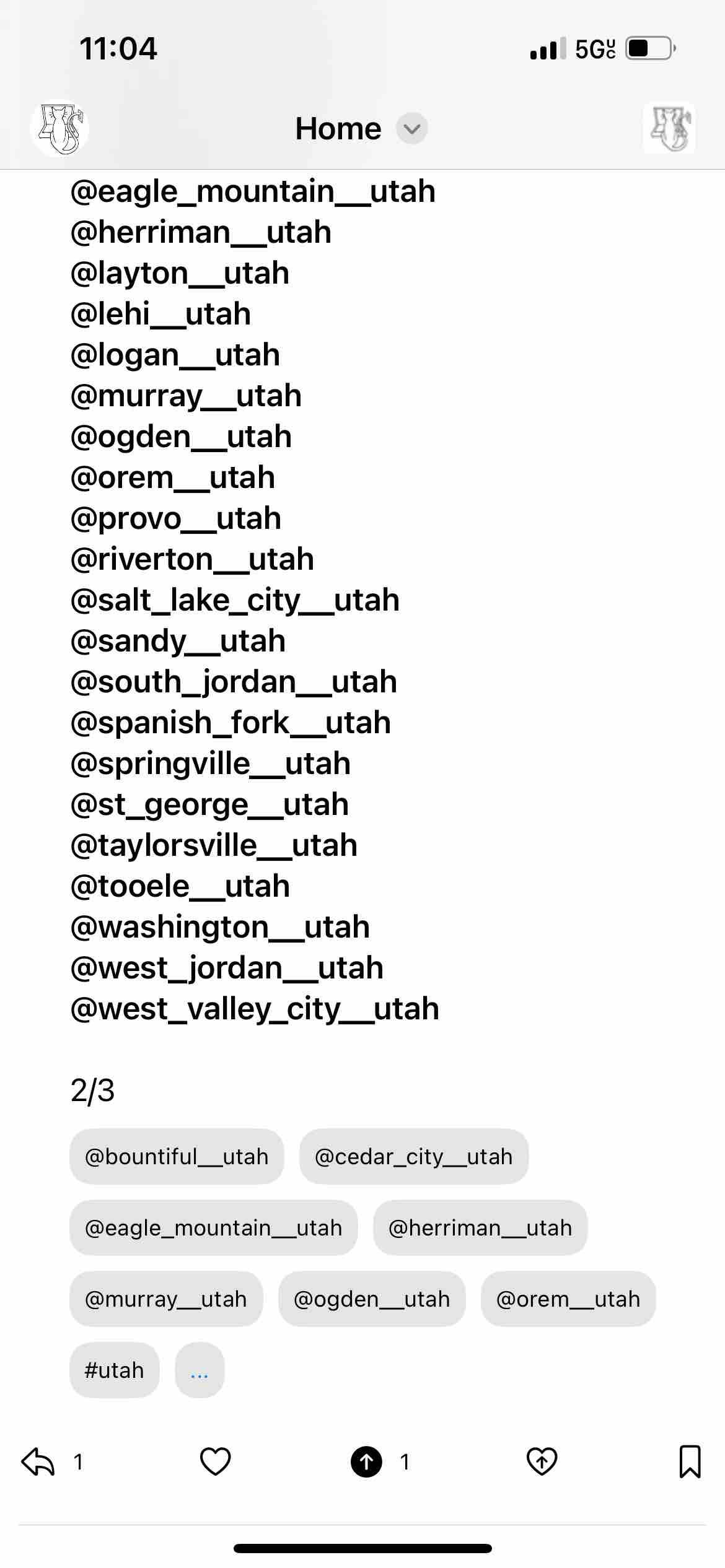725x1568 pixels.
Task: Boost this post with the up arrow
Action: pos(367,1461)
